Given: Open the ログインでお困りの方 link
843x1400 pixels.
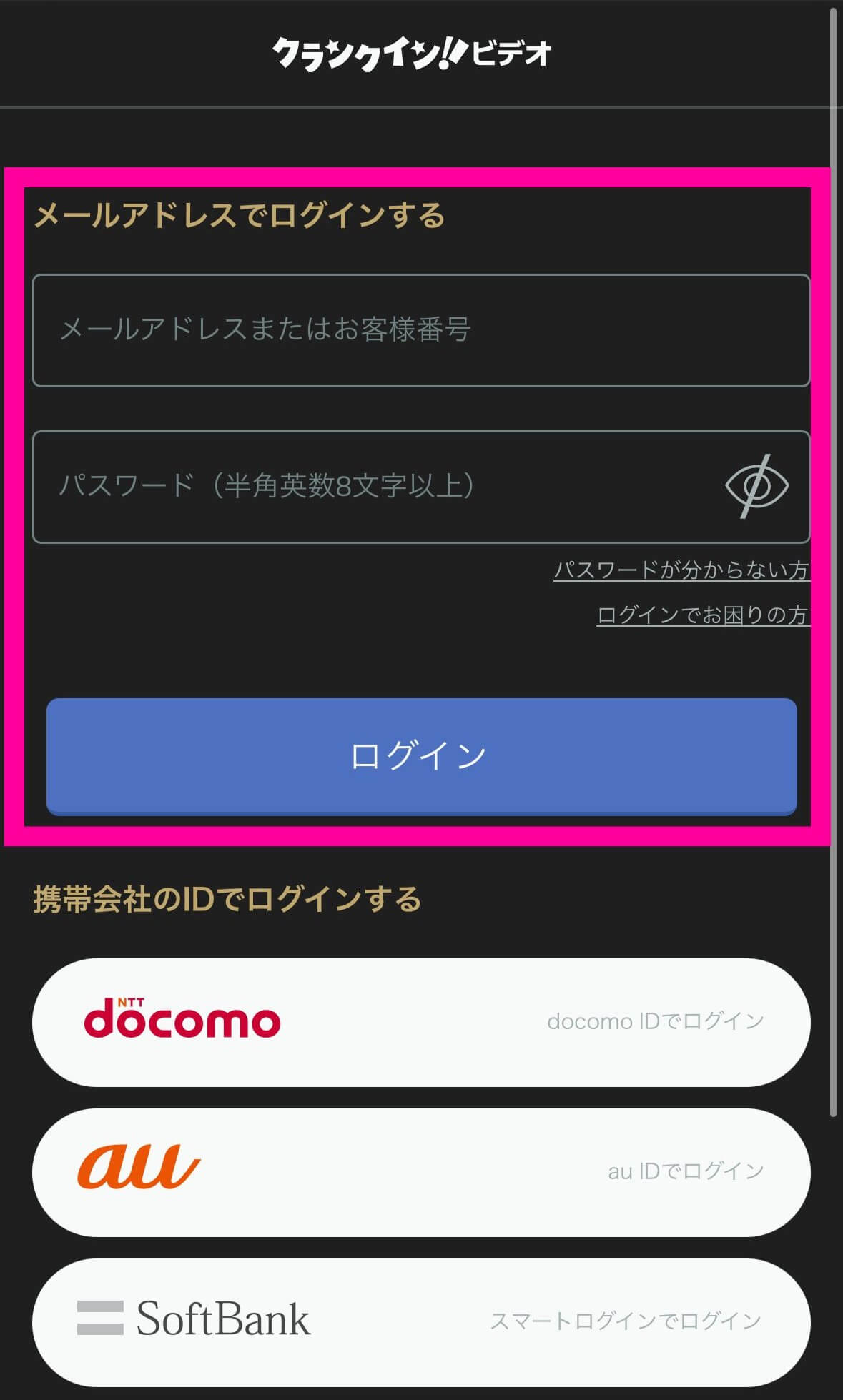Looking at the screenshot, I should [x=701, y=613].
